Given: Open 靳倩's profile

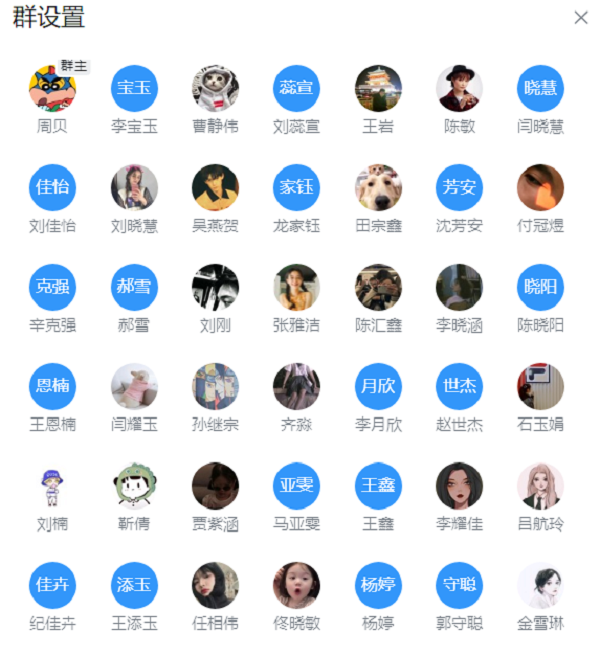Looking at the screenshot, I should pos(134,486).
